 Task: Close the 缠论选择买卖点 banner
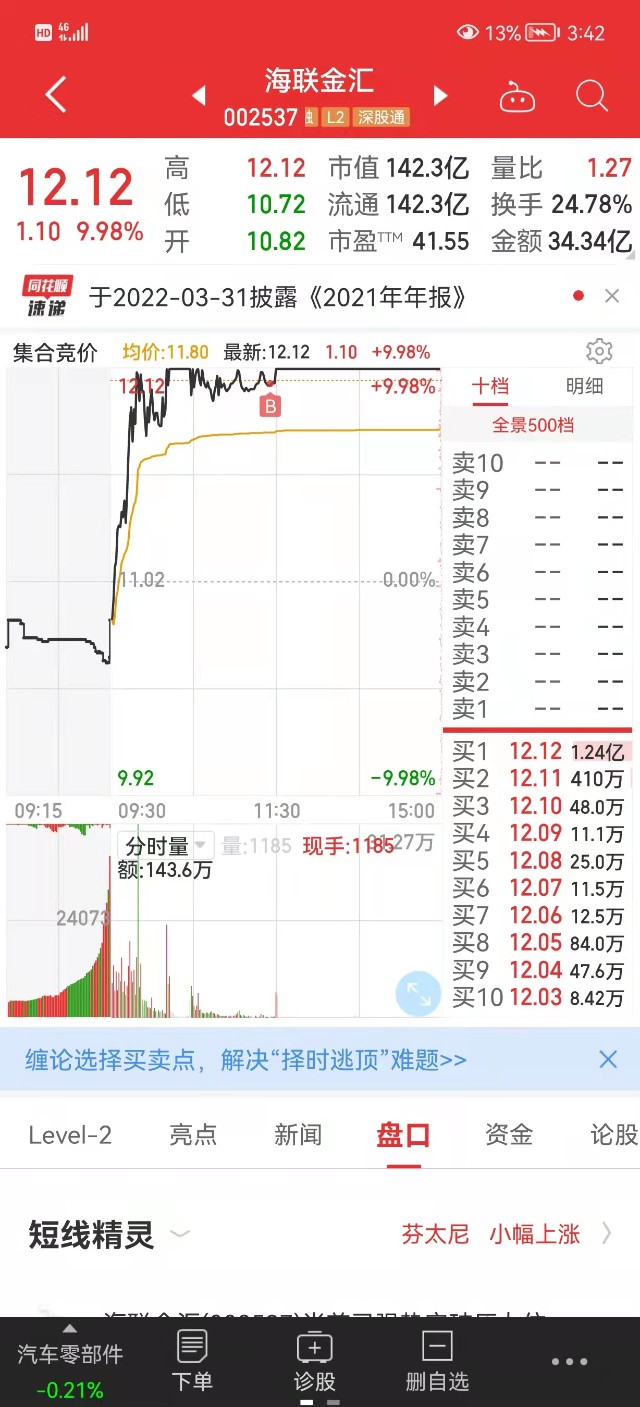pyautogui.click(x=608, y=1060)
